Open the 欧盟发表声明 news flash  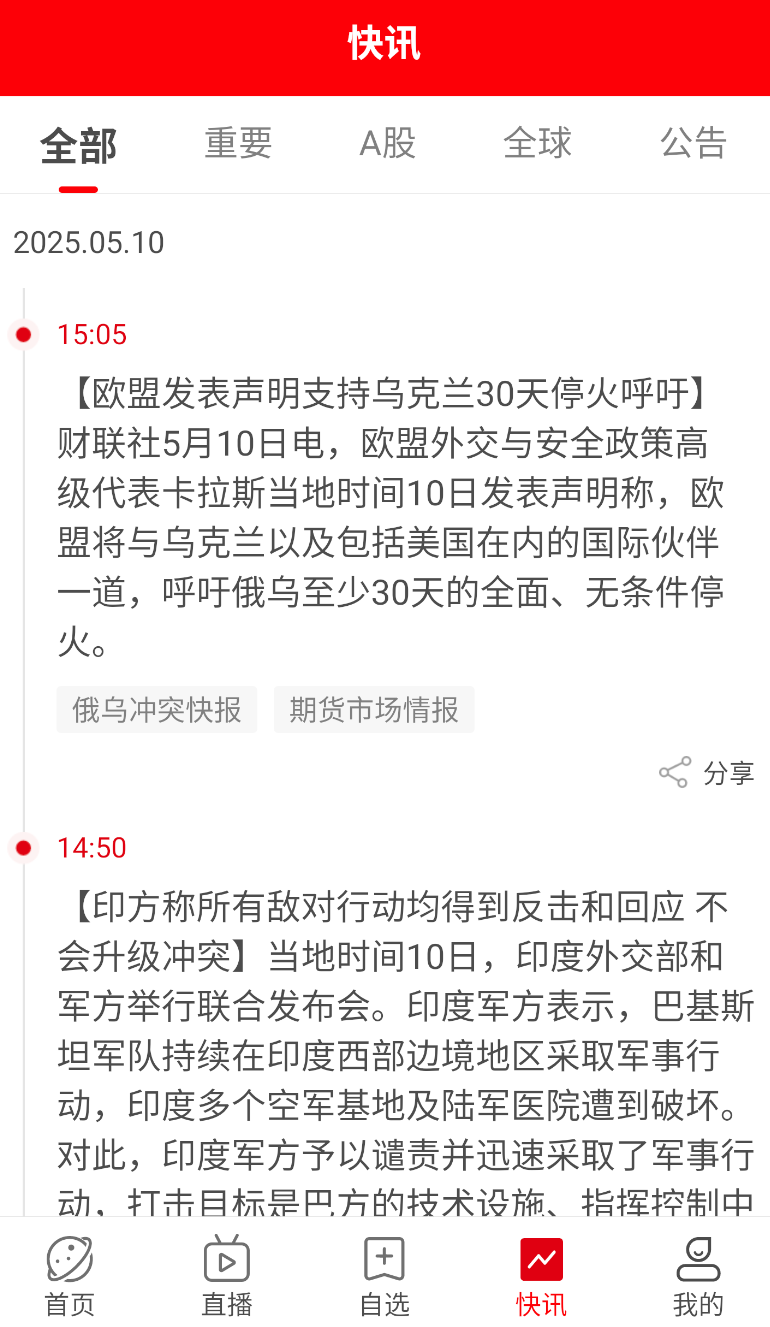(390, 517)
